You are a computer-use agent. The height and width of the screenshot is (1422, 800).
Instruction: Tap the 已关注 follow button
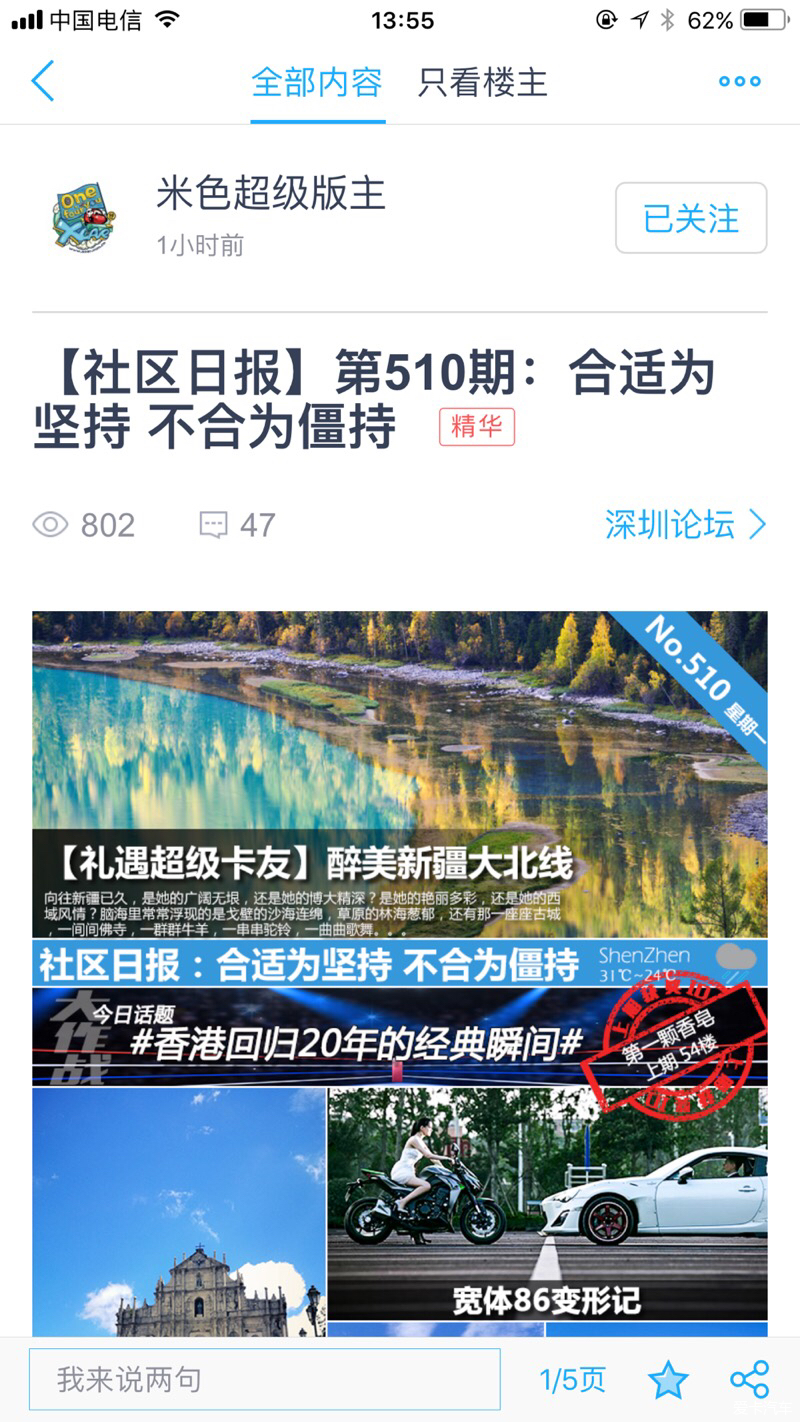691,218
